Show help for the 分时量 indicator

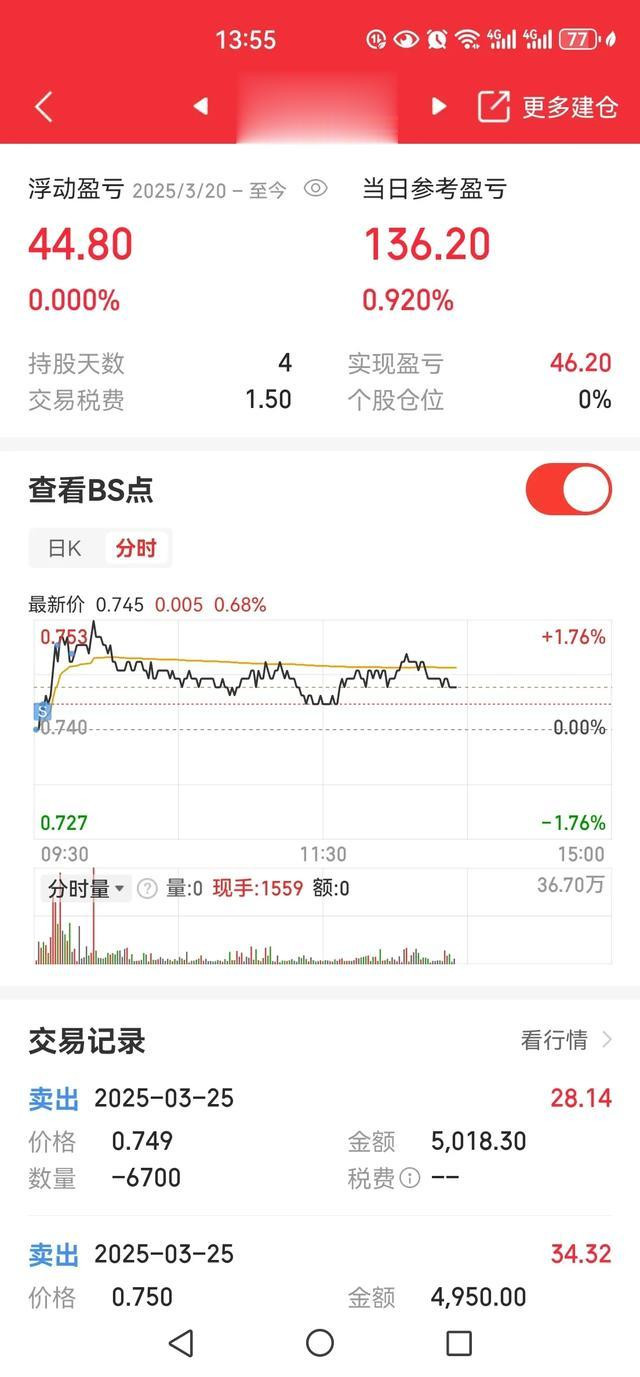click(x=147, y=888)
